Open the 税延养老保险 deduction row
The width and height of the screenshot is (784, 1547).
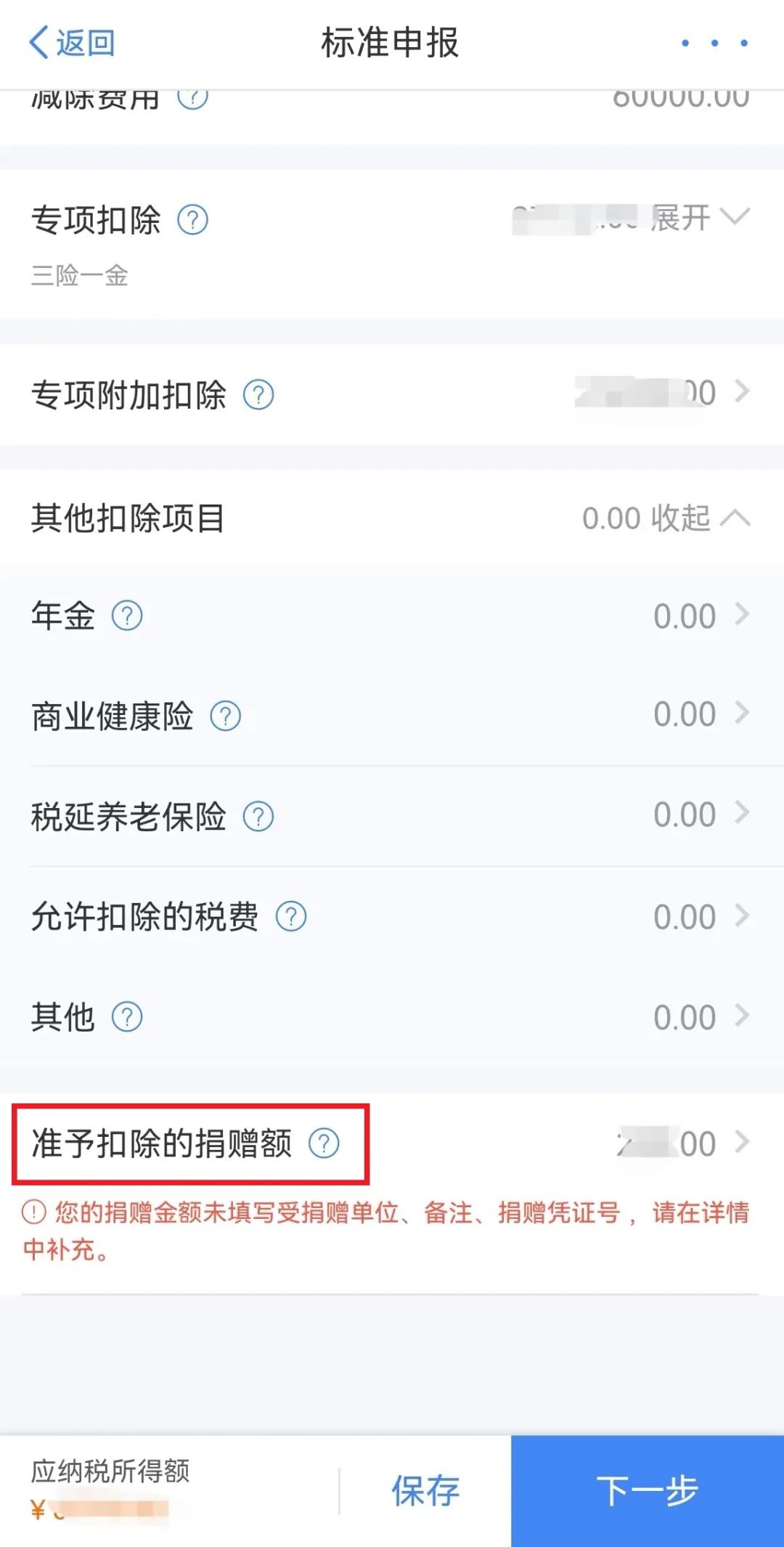(x=392, y=816)
